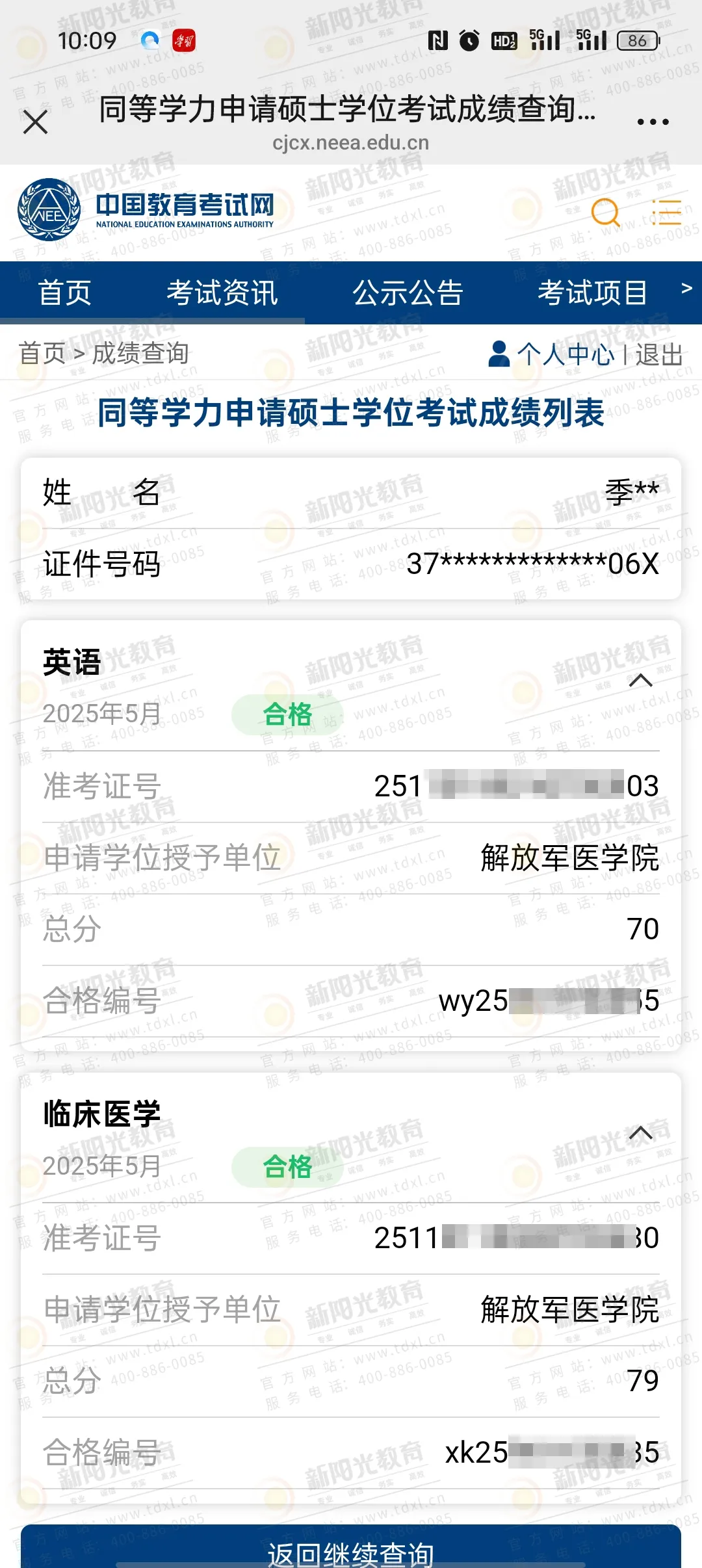The height and width of the screenshot is (1568, 702).
Task: Go to the 公示公告 tab
Action: pyautogui.click(x=408, y=293)
